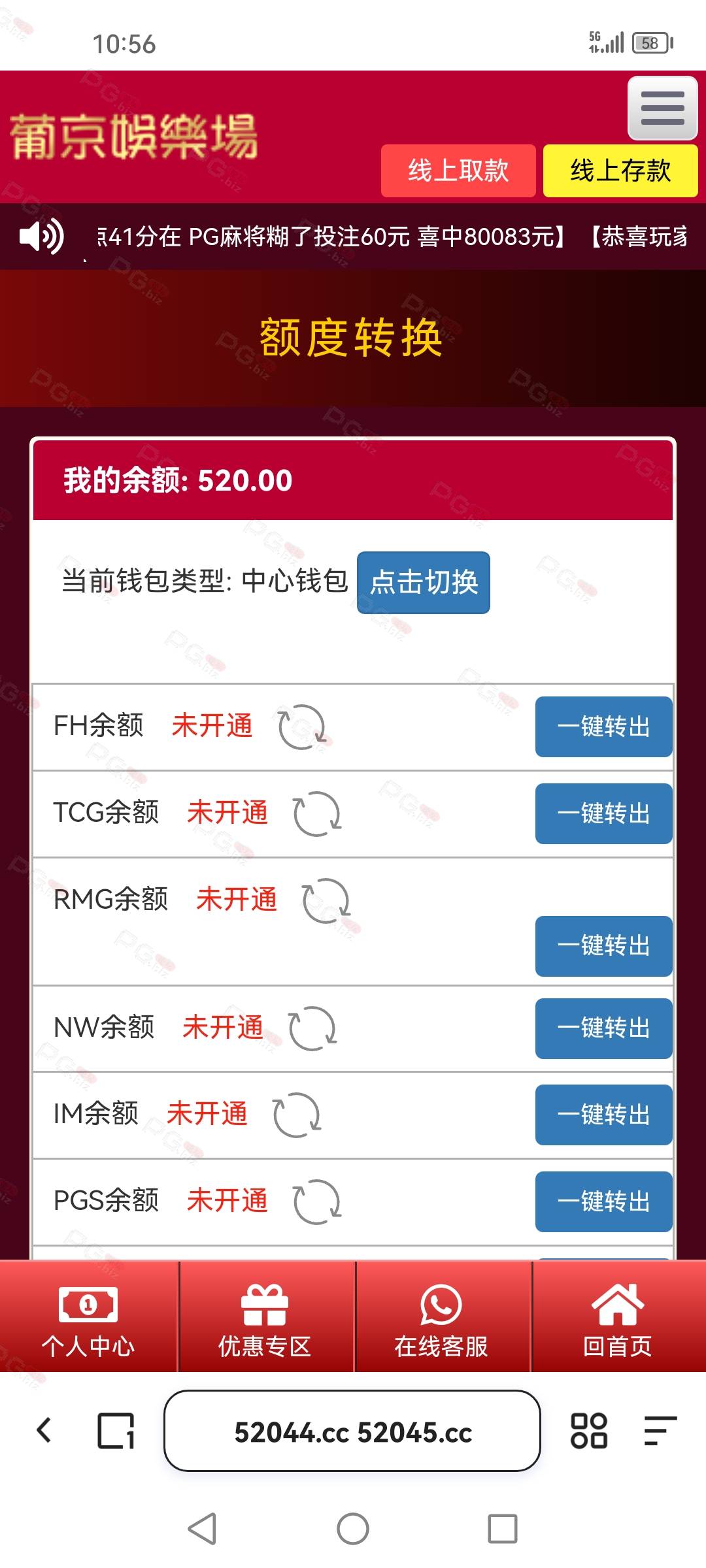This screenshot has height=1568, width=706.
Task: Refresh the FH余额 balance
Action: (301, 727)
